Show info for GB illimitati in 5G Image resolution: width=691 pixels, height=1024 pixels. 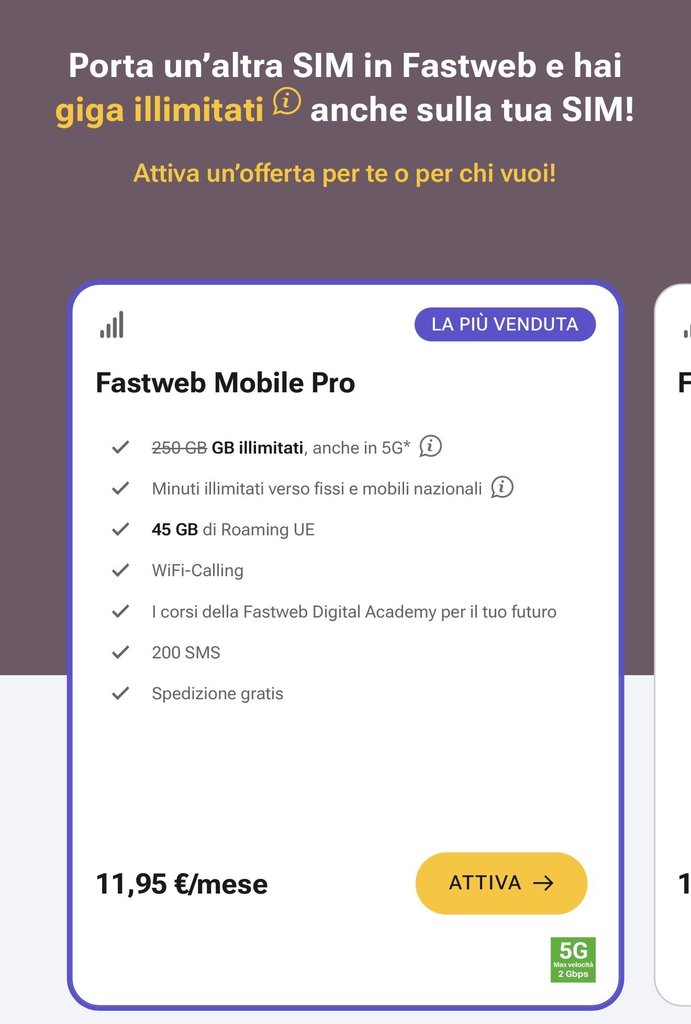pyautogui.click(x=430, y=446)
